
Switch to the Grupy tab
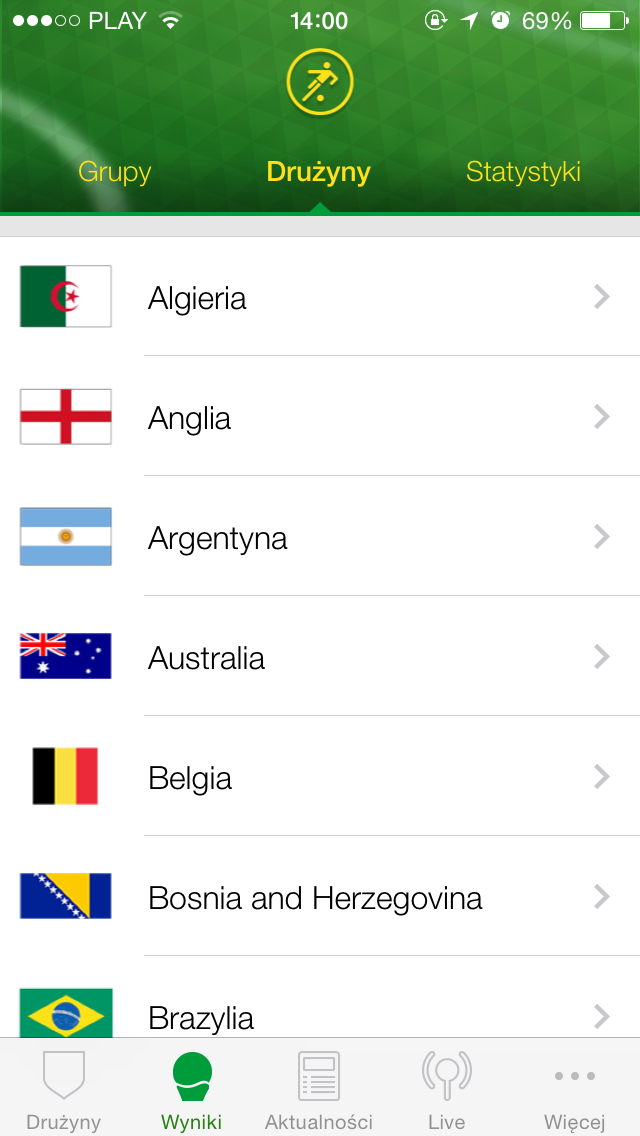114,172
